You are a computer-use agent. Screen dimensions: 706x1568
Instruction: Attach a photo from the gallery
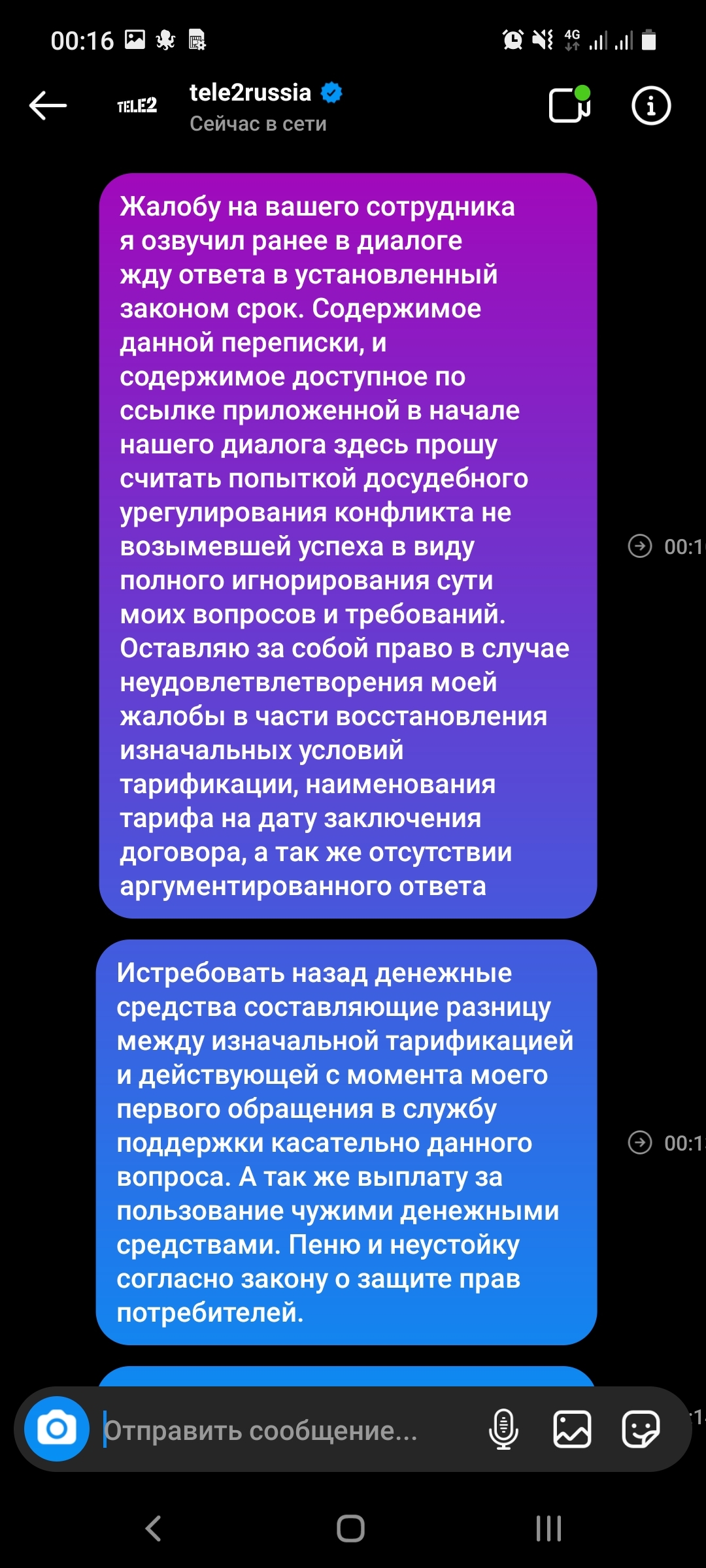pyautogui.click(x=572, y=1429)
